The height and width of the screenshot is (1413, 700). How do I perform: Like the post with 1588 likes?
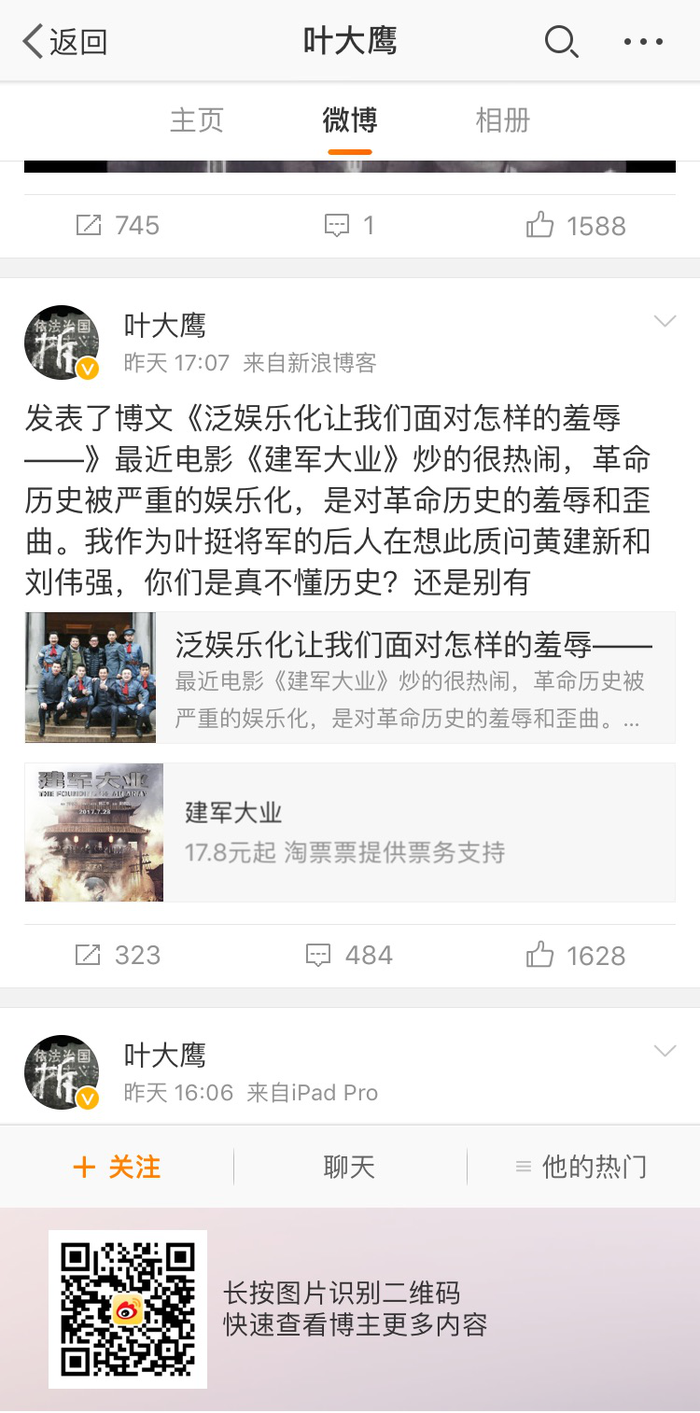[576, 226]
